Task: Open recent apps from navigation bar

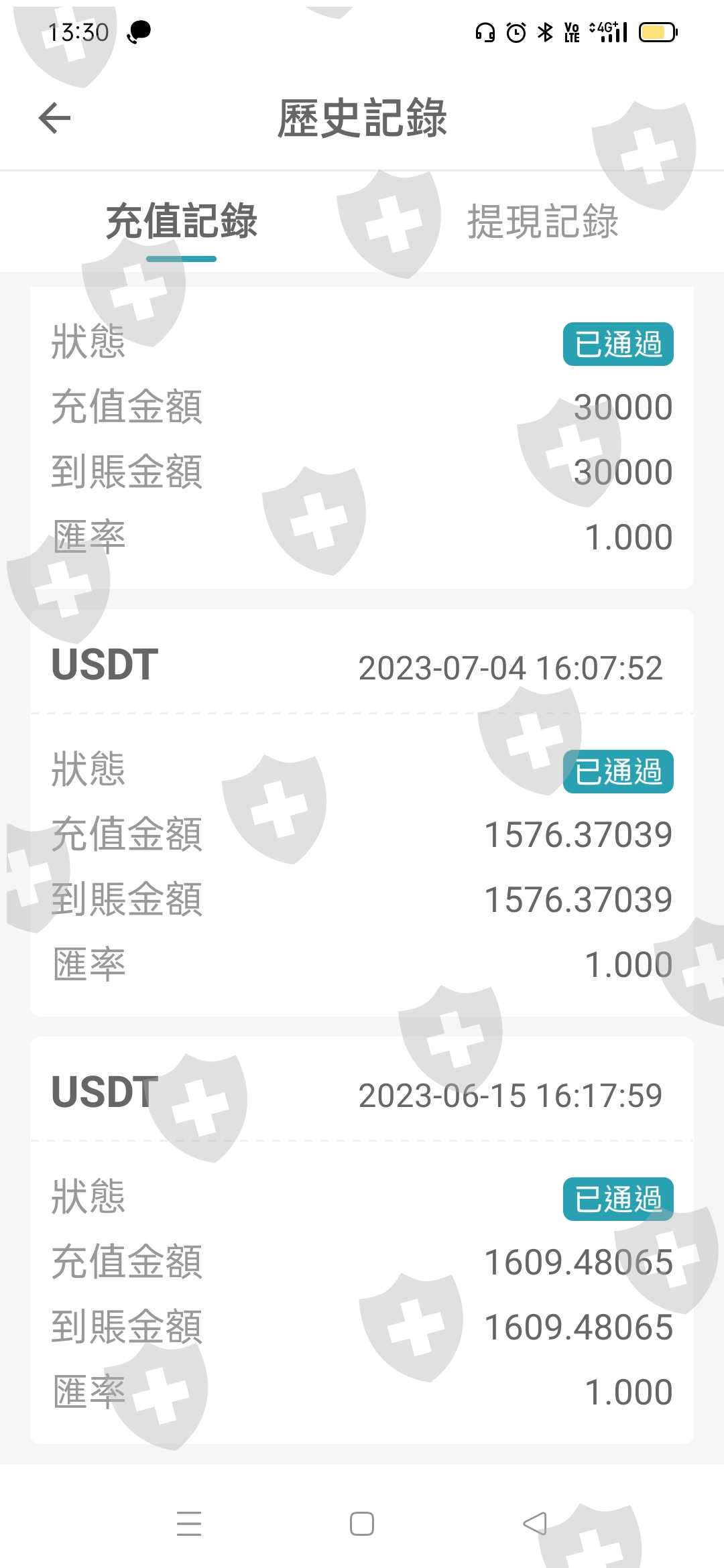Action: pos(189,1523)
